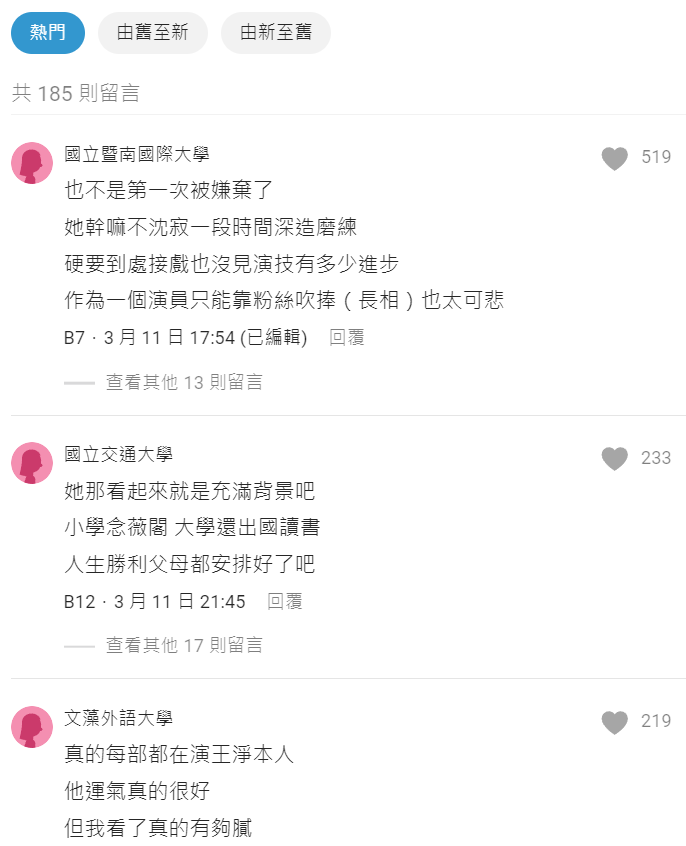This screenshot has width=686, height=846.
Task: Like the 文藻外語大學 comment
Action: (x=614, y=721)
